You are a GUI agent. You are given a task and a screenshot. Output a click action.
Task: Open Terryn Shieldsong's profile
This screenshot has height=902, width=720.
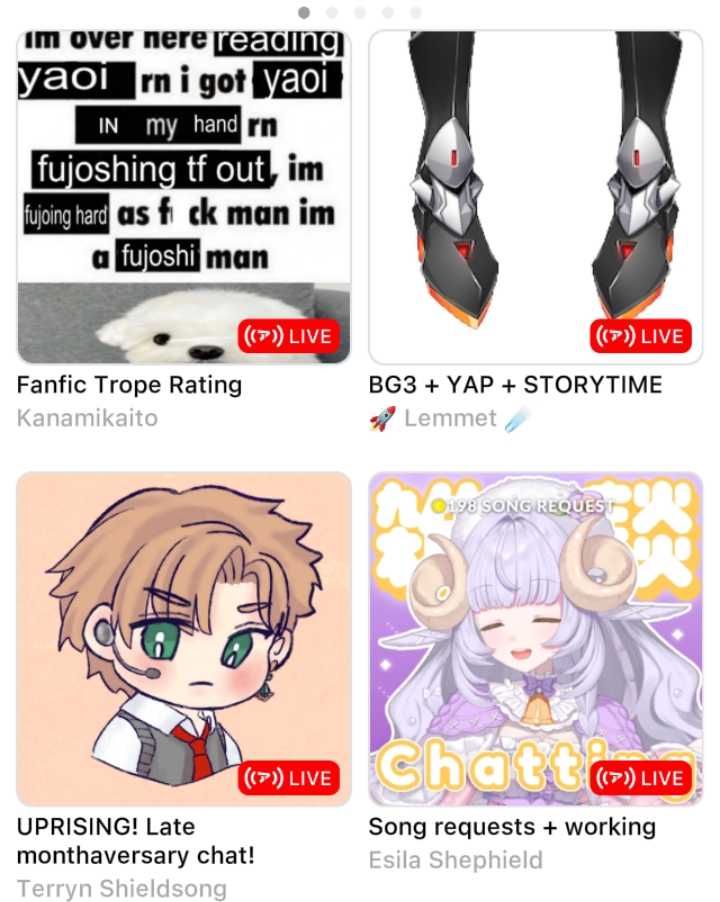[x=121, y=887]
